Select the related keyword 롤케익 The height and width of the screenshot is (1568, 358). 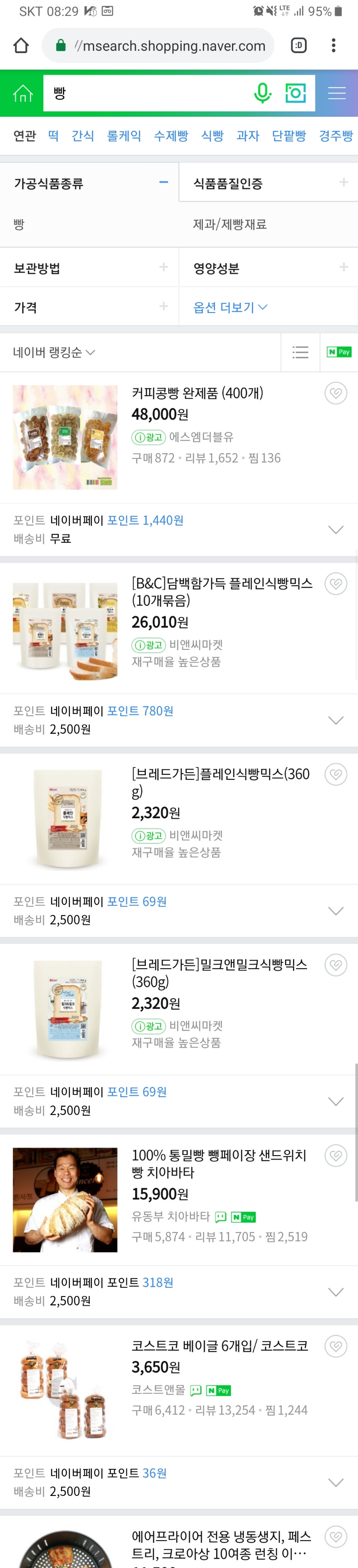pos(124,136)
